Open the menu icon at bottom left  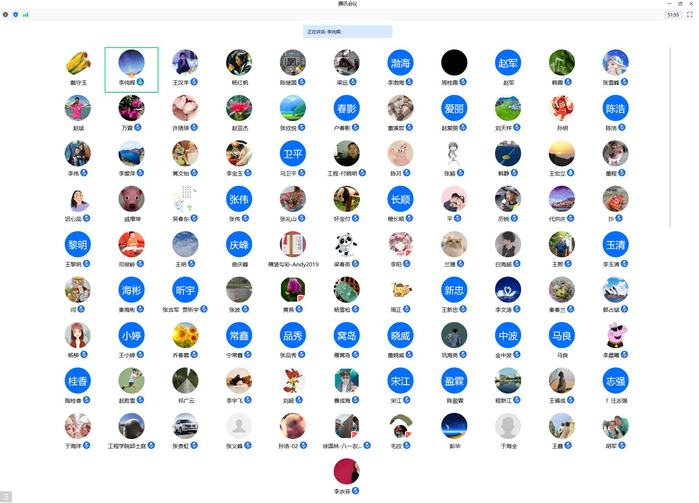pyautogui.click(x=5, y=496)
